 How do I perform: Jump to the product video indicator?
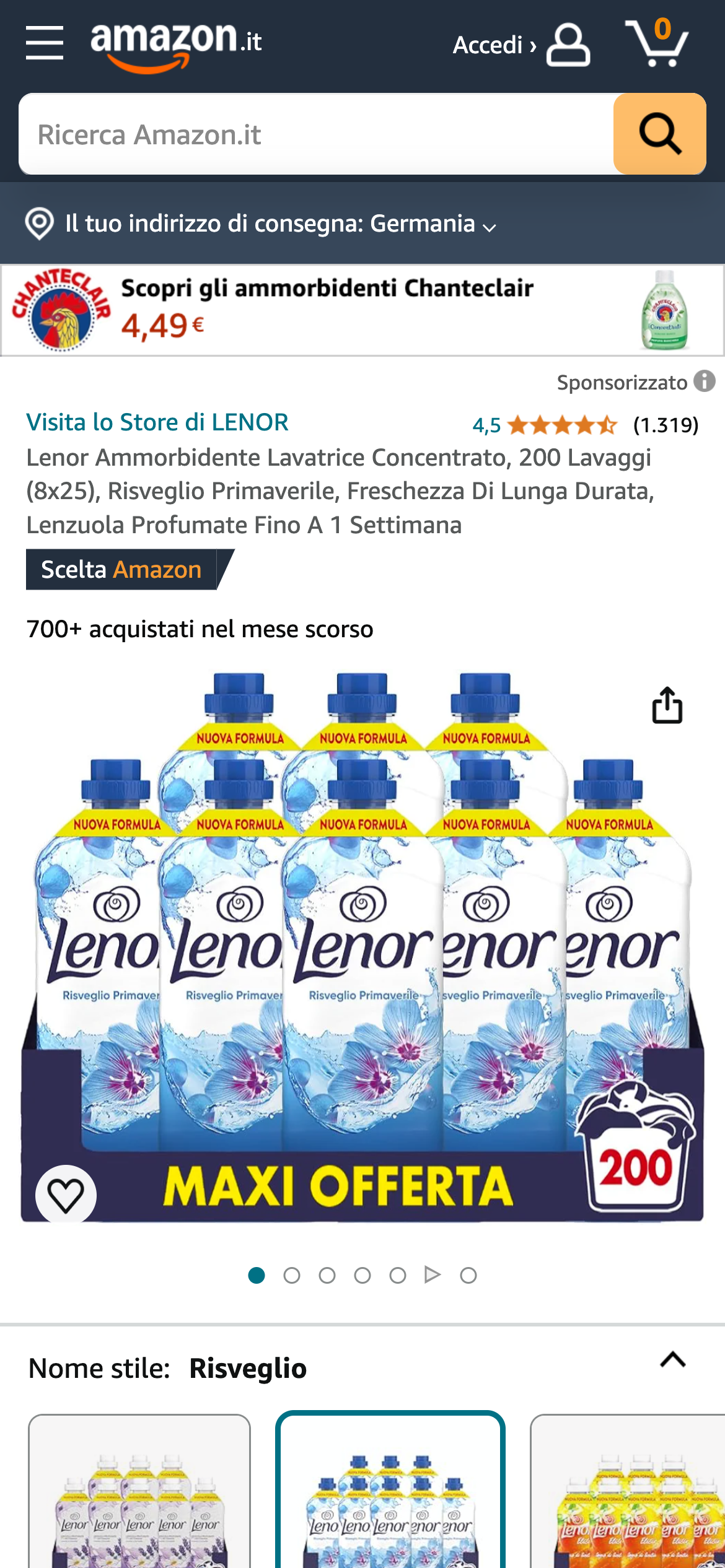click(433, 1274)
